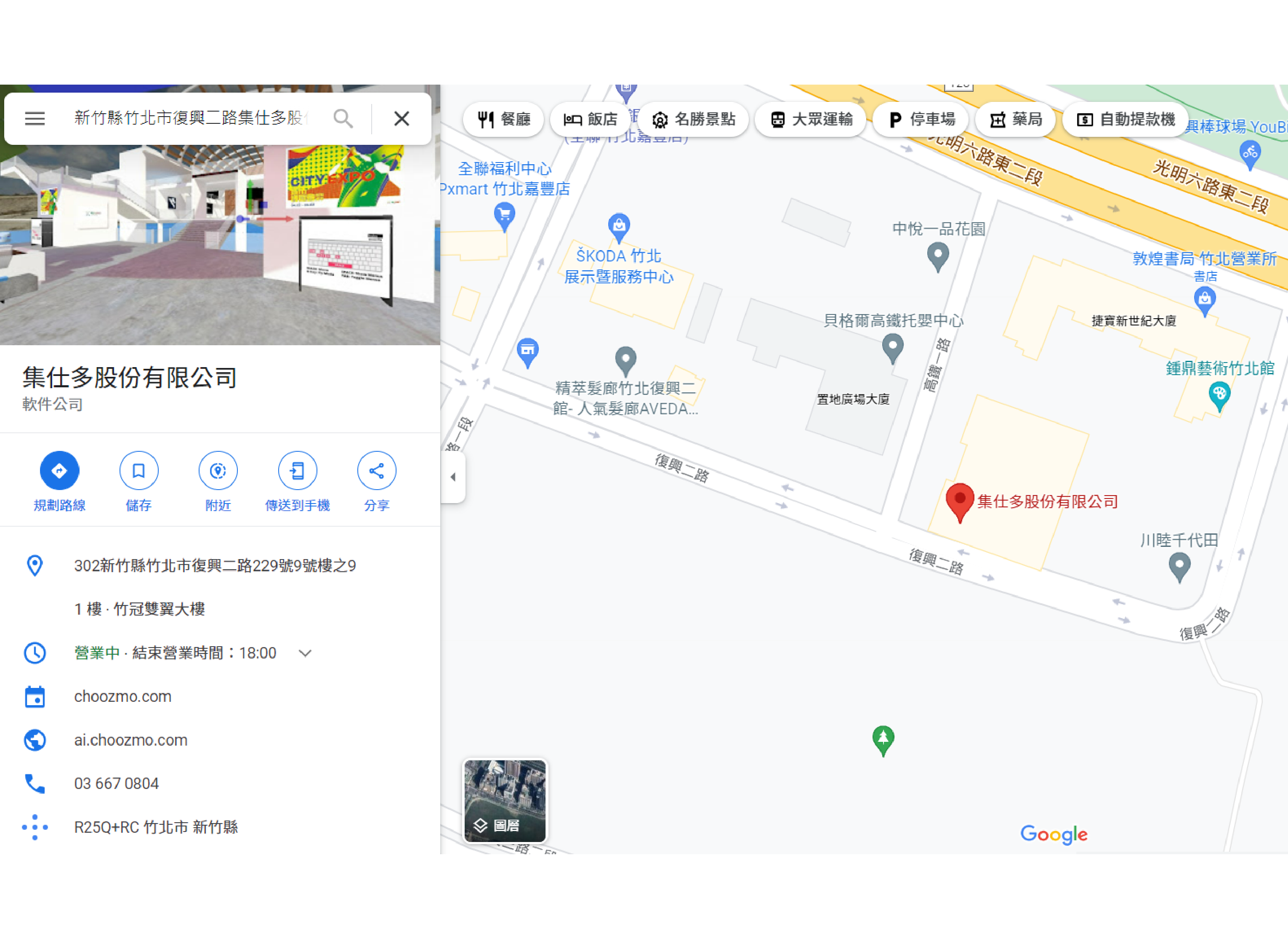Viewport: 1288px width, 938px height.
Task: Clear the search with the X button
Action: coord(402,119)
